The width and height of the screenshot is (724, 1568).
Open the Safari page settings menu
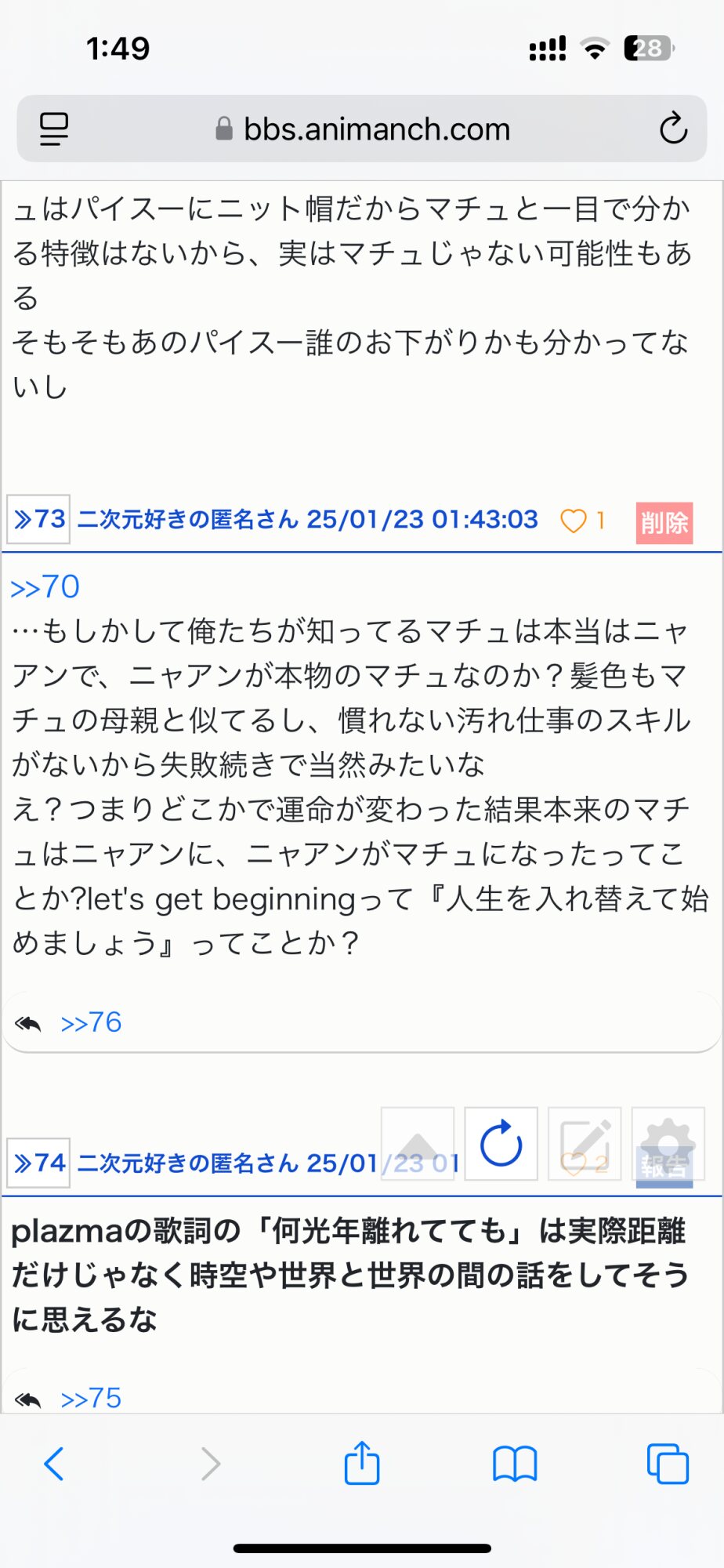click(x=54, y=129)
